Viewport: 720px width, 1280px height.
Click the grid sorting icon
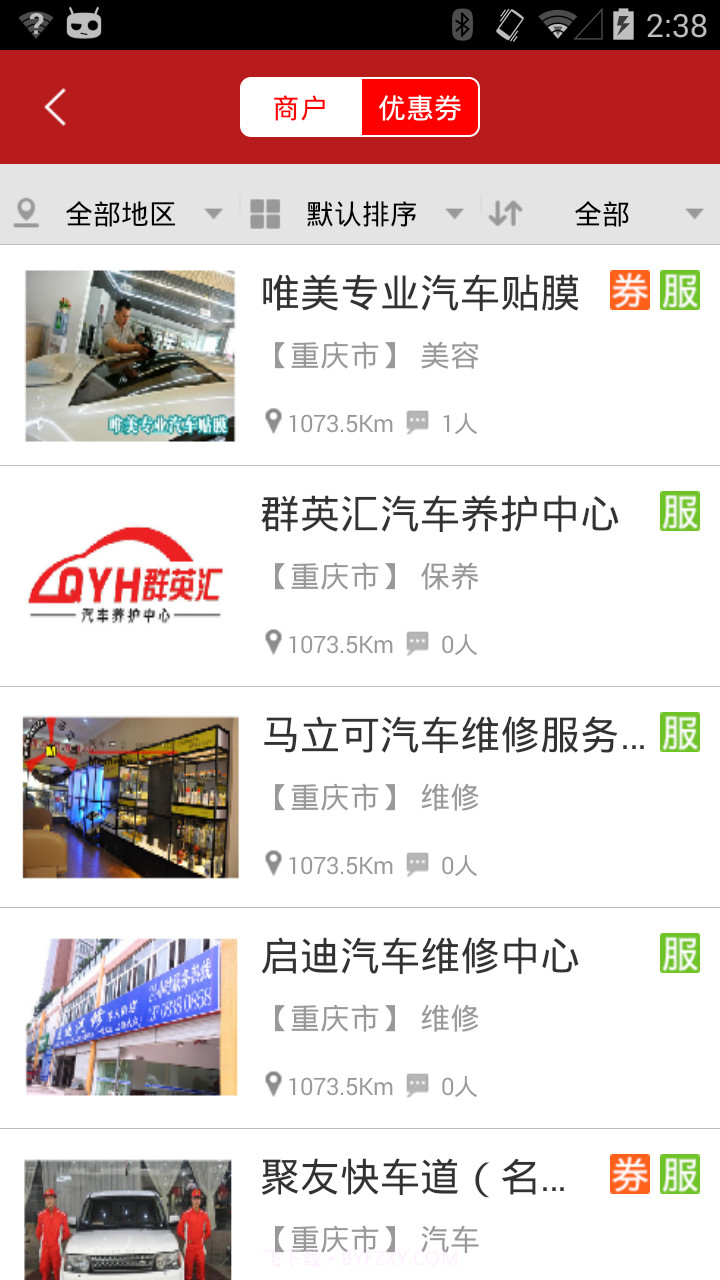(265, 212)
